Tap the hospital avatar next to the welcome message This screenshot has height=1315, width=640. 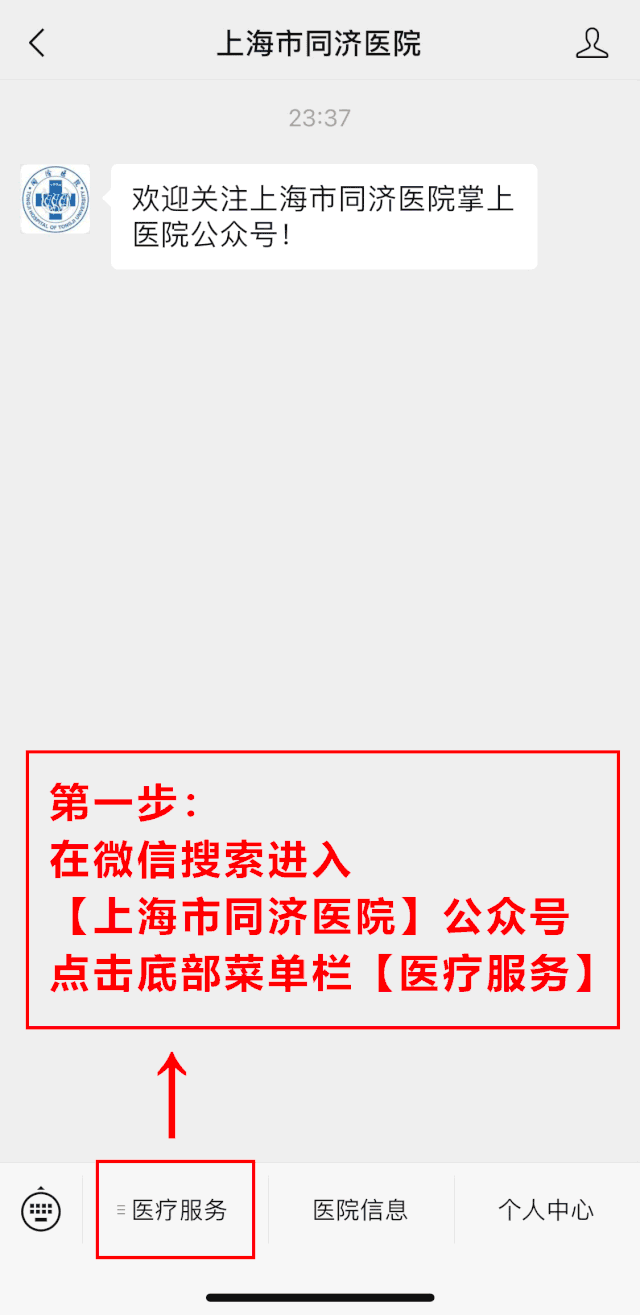55,199
